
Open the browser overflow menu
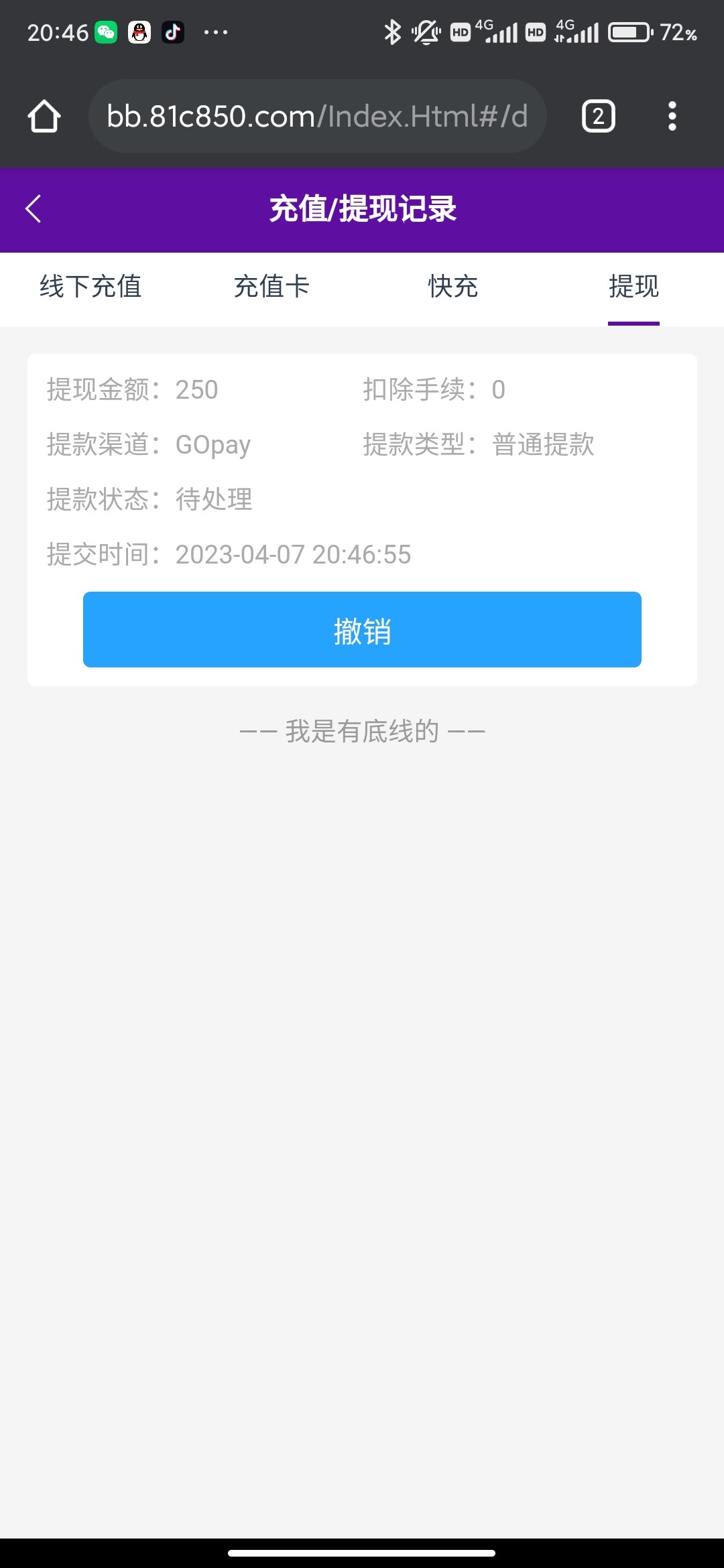coord(672,117)
